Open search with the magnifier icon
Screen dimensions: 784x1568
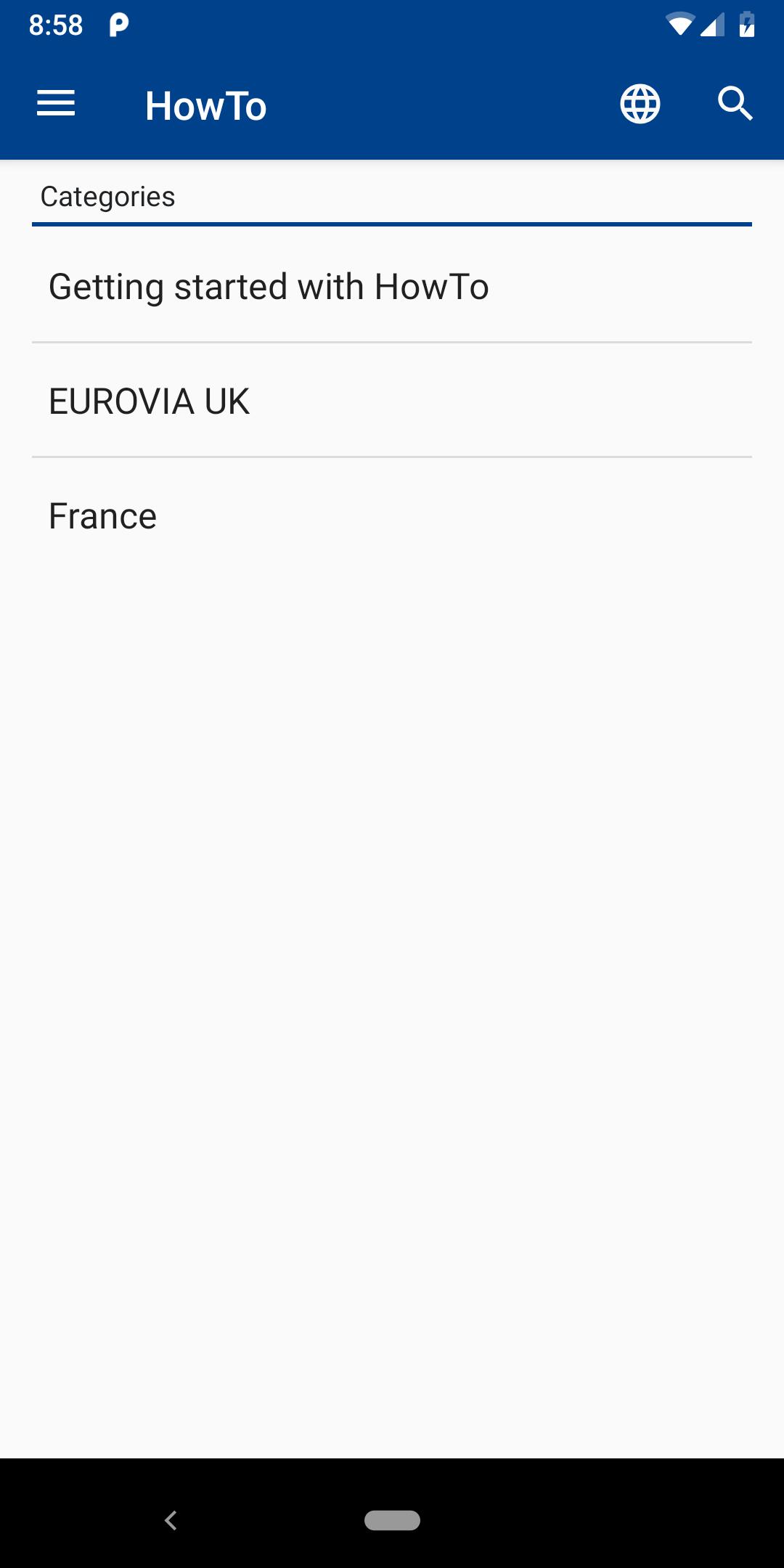point(735,104)
